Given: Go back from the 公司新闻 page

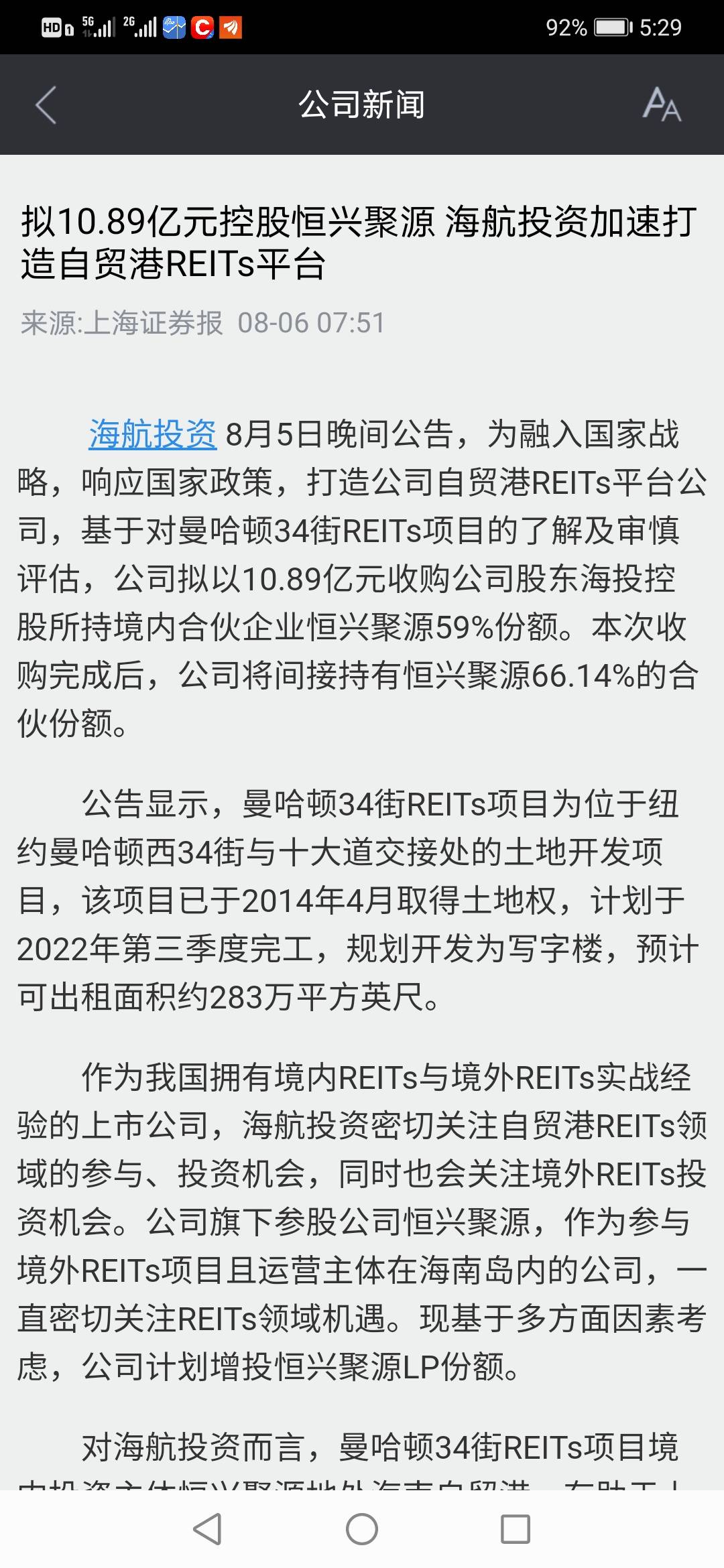Looking at the screenshot, I should coord(46,105).
